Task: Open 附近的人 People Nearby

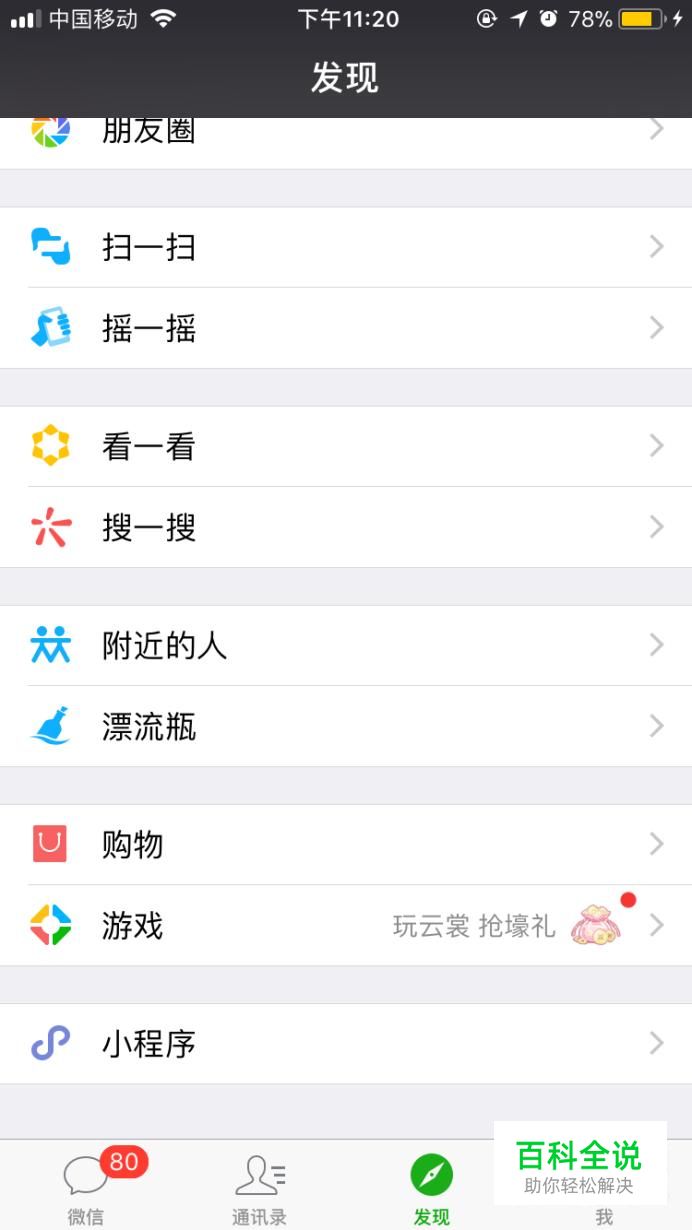Action: (346, 645)
